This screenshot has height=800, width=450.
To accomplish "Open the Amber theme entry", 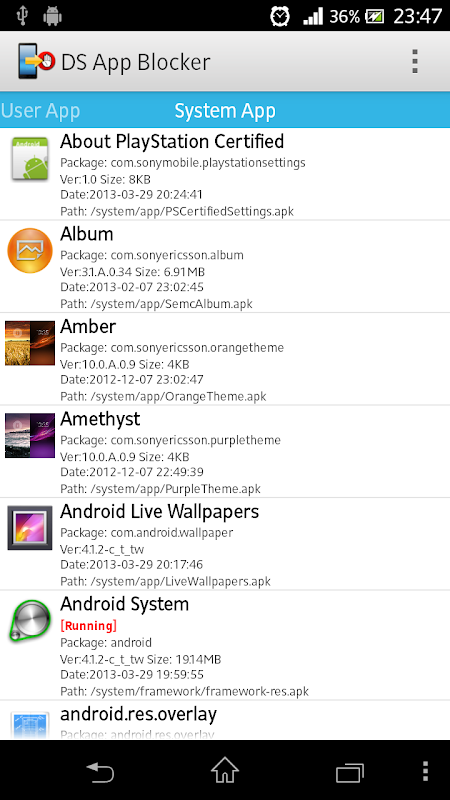I will point(225,359).
